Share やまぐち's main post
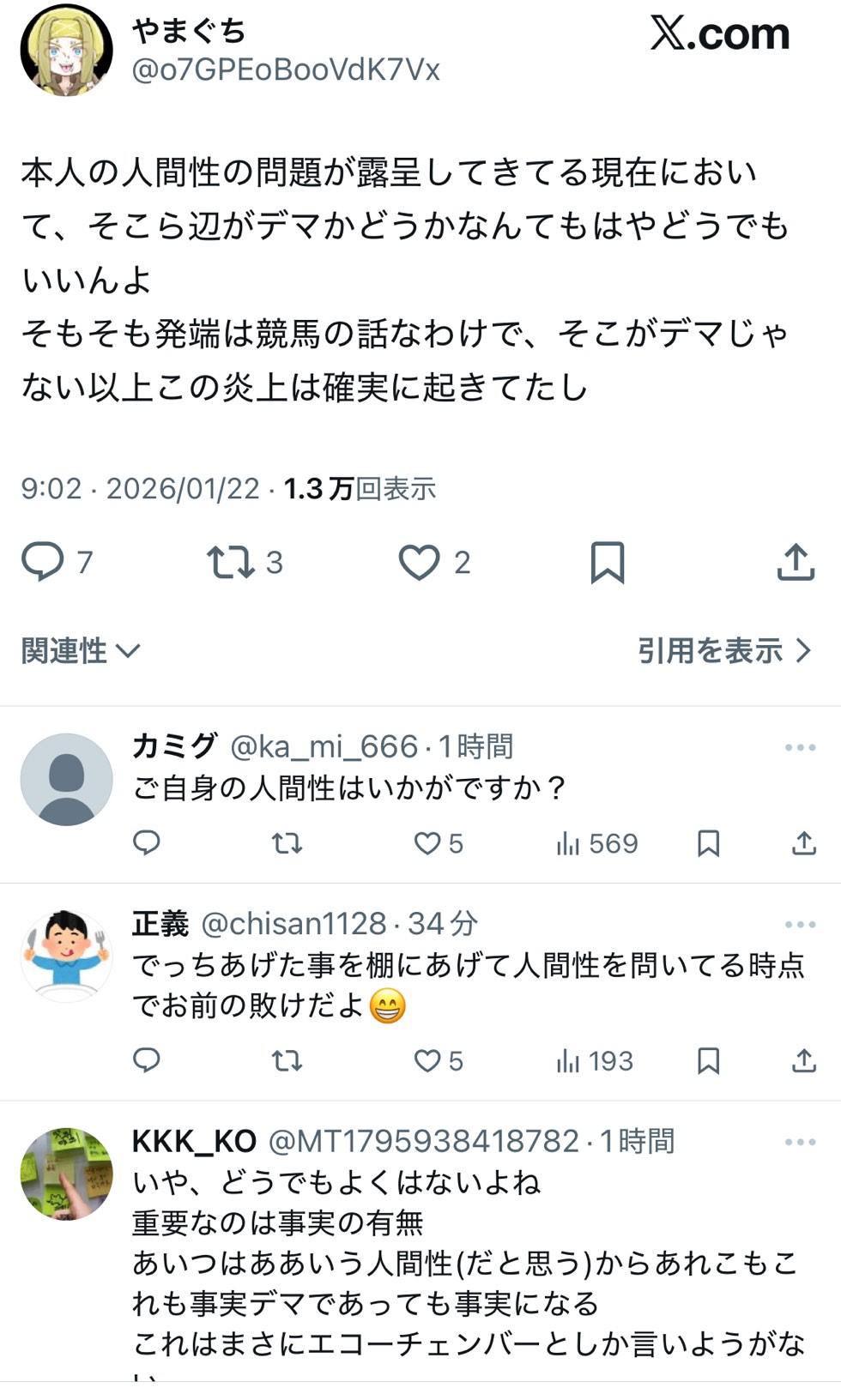Viewport: 841px width, 1400px height. click(x=796, y=563)
